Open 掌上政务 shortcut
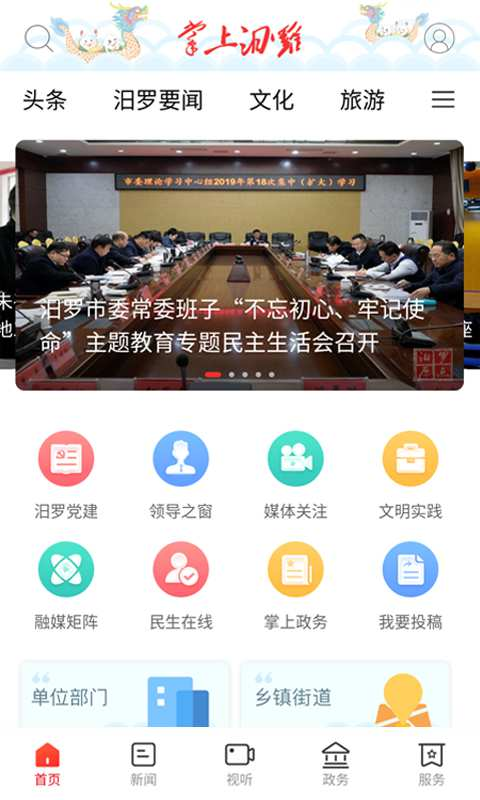Screen dimensions: 480x800 click(x=295, y=586)
